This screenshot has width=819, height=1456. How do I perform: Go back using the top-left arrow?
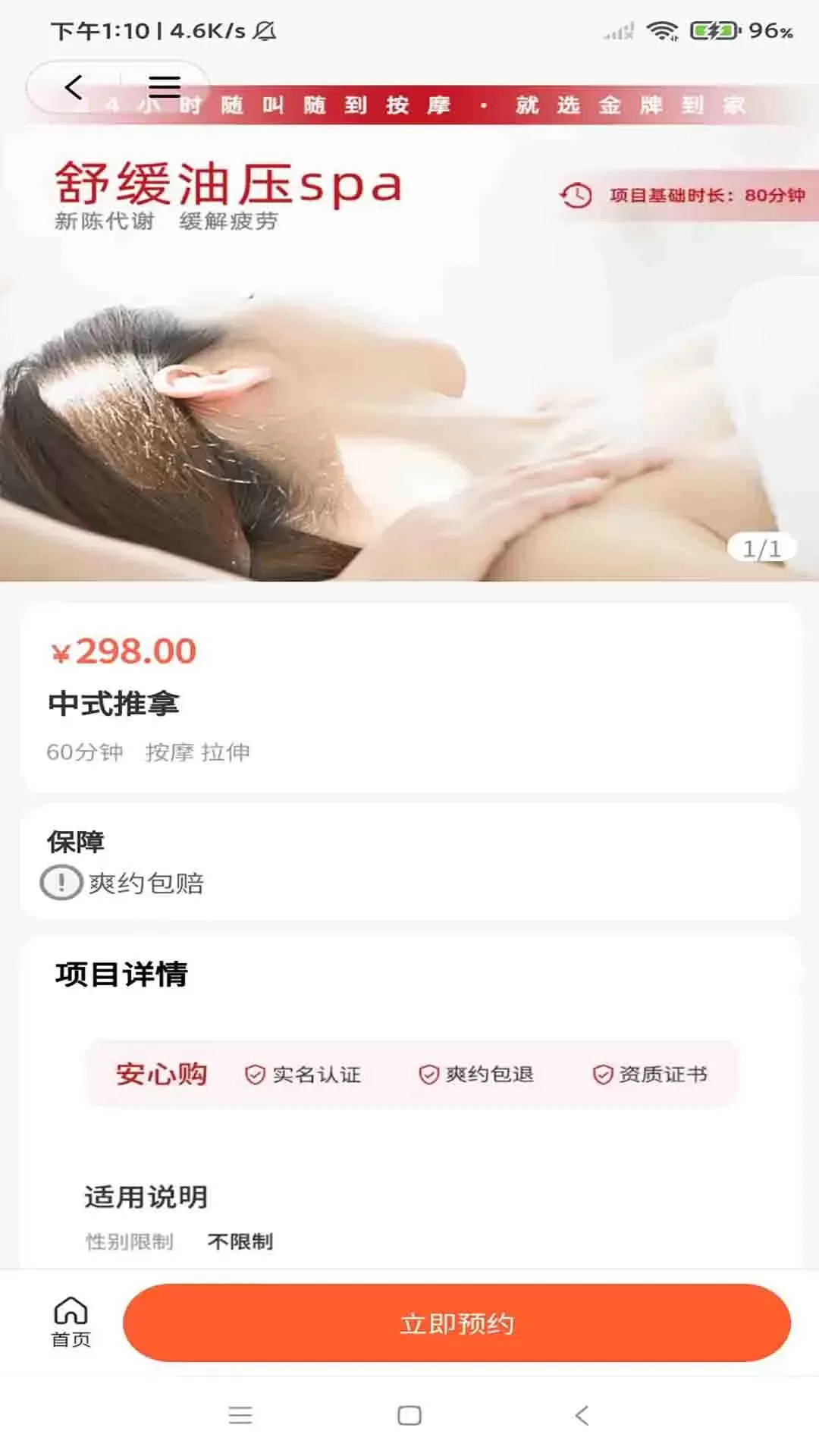tap(74, 87)
